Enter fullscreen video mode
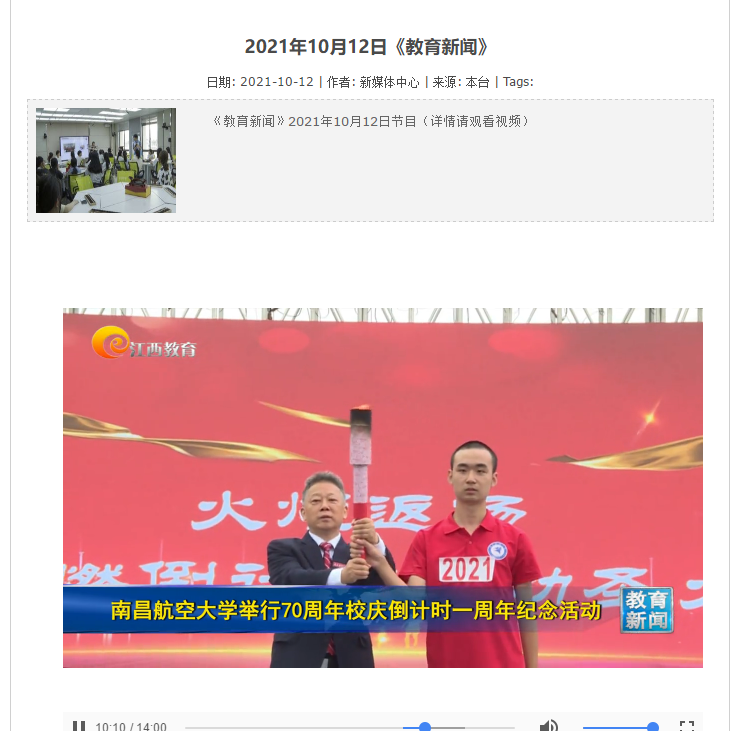This screenshot has width=734, height=731. [687, 726]
